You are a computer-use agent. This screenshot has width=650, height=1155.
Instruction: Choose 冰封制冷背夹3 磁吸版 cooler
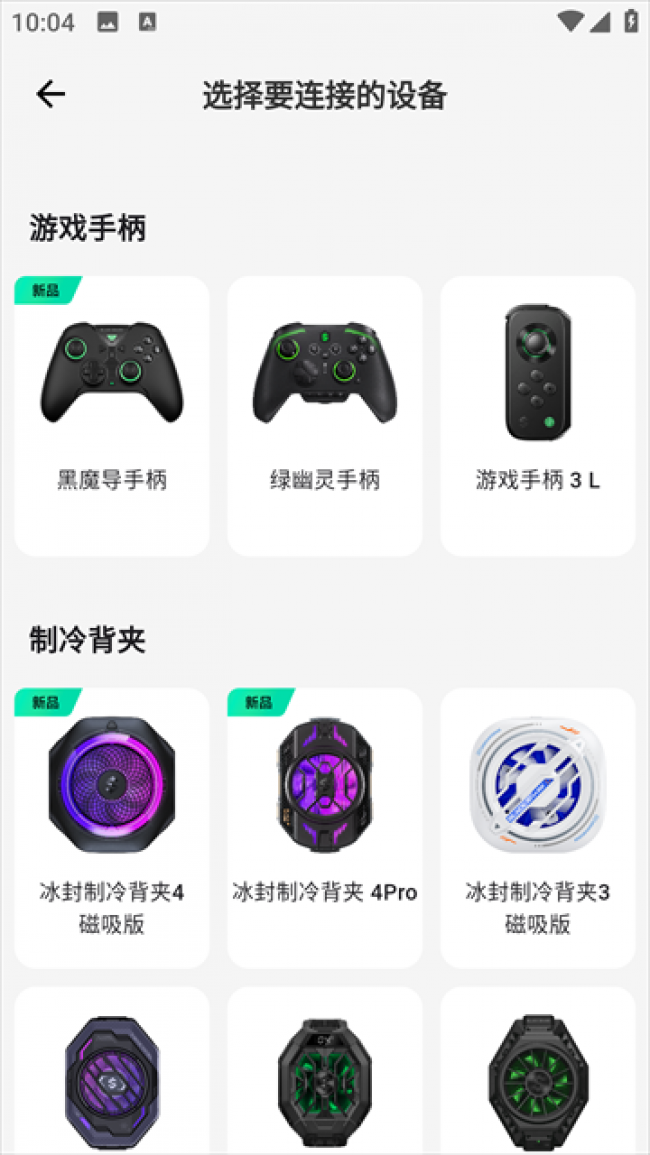(538, 827)
